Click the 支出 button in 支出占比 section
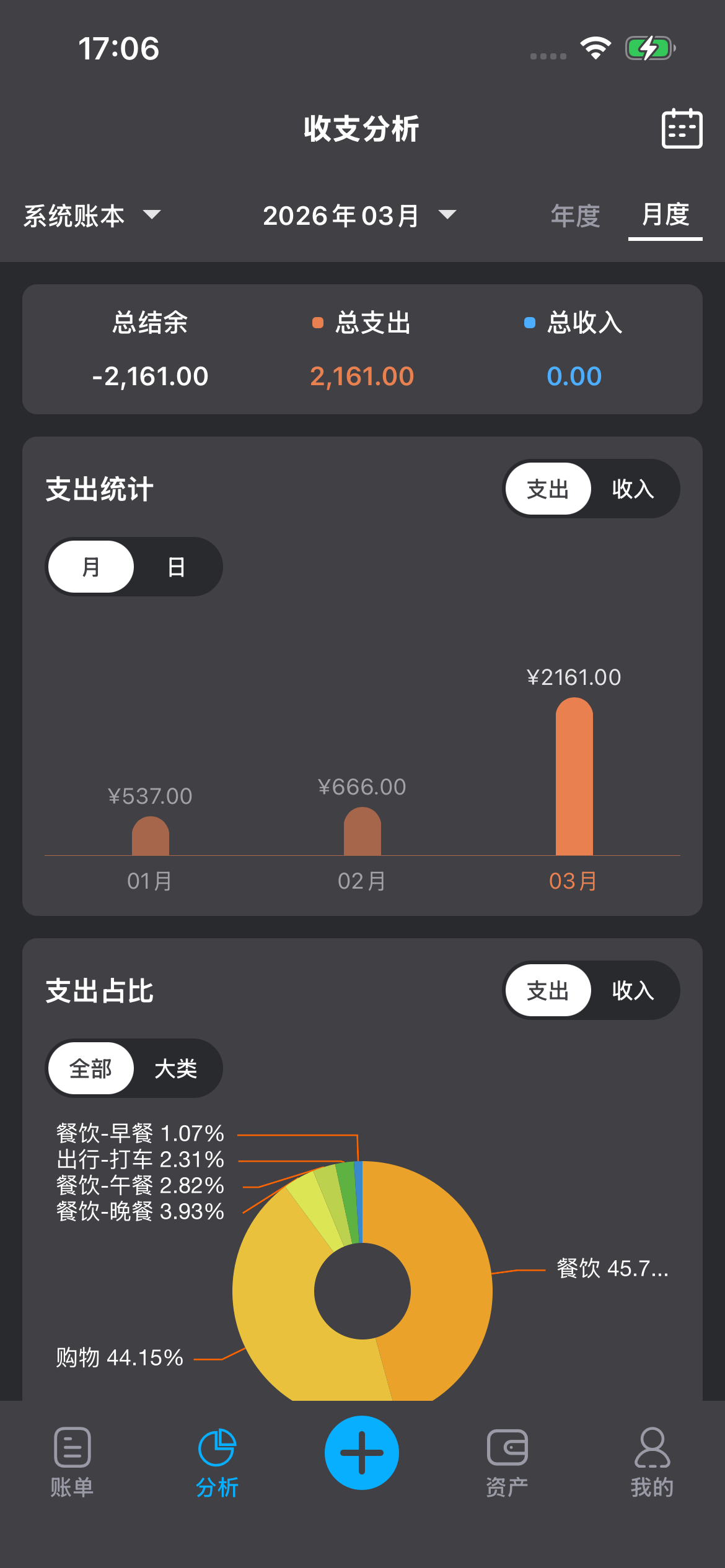This screenshot has width=725, height=1568. (548, 990)
